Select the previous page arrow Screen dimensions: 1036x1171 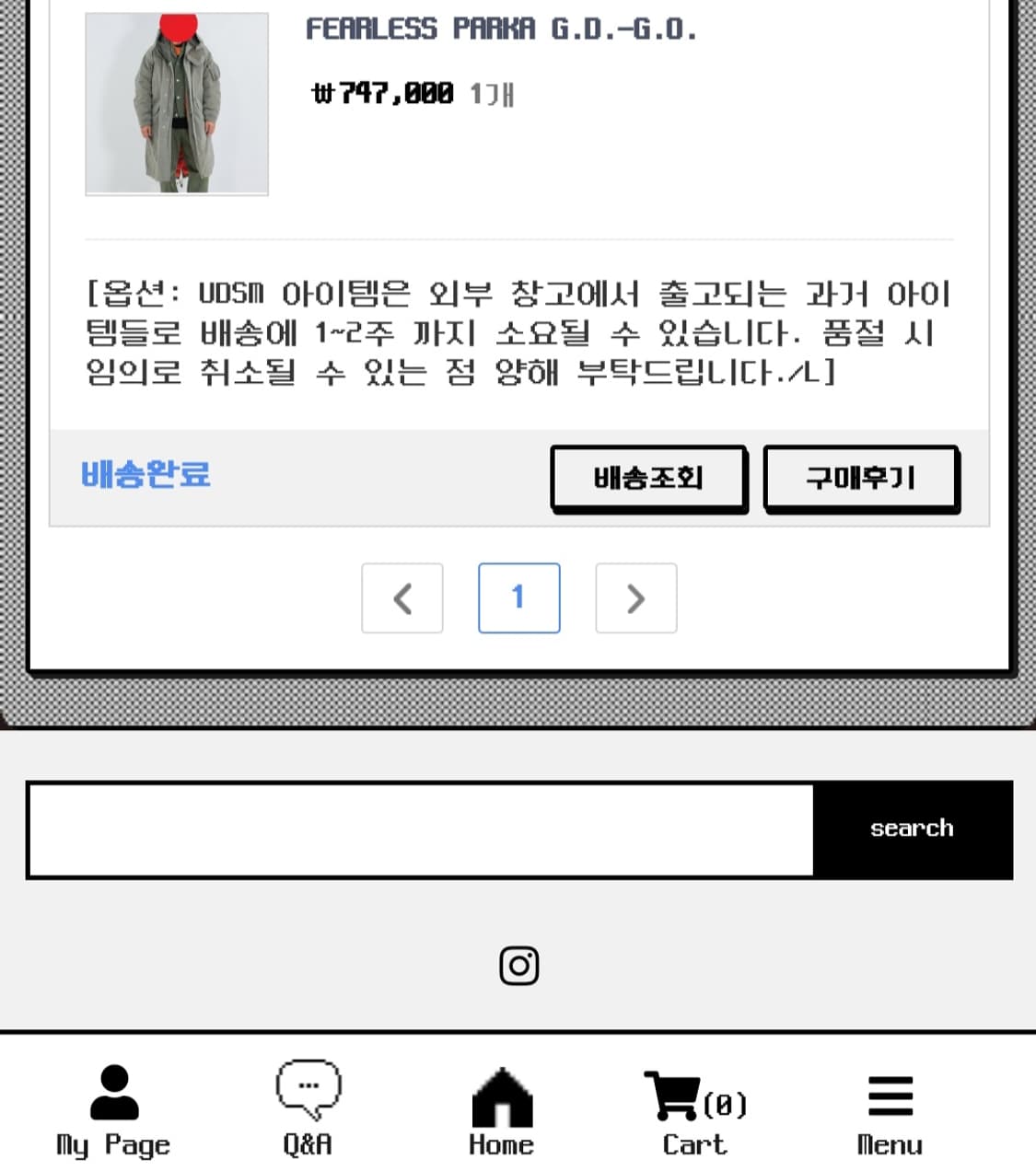click(x=402, y=598)
